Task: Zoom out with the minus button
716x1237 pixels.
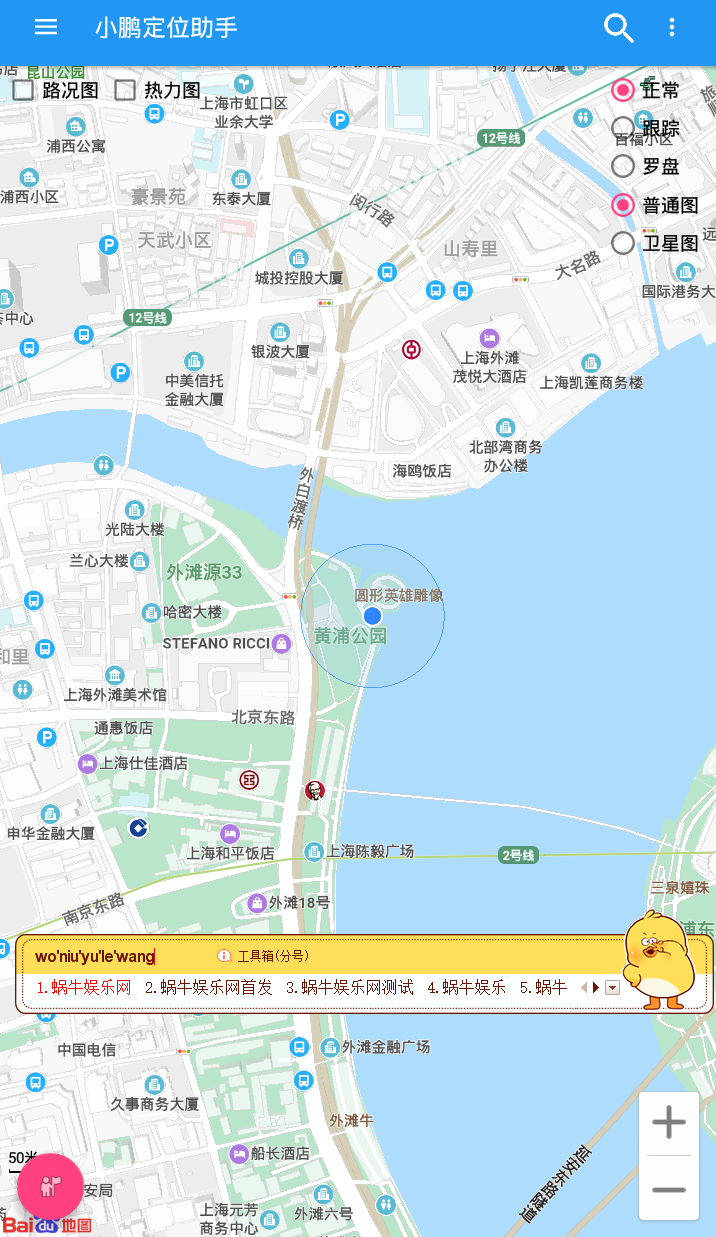Action: point(669,1189)
